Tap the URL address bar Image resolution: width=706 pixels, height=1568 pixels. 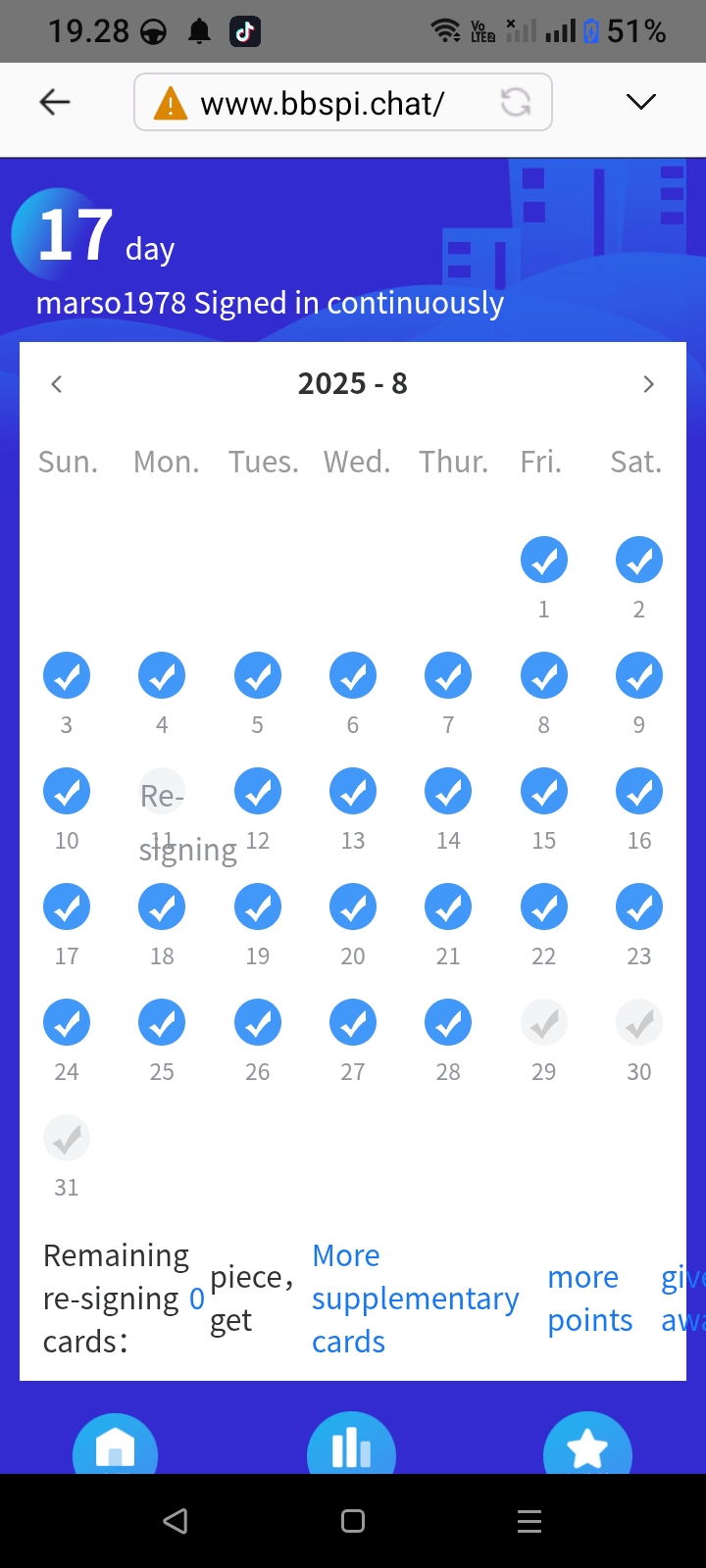(x=322, y=102)
